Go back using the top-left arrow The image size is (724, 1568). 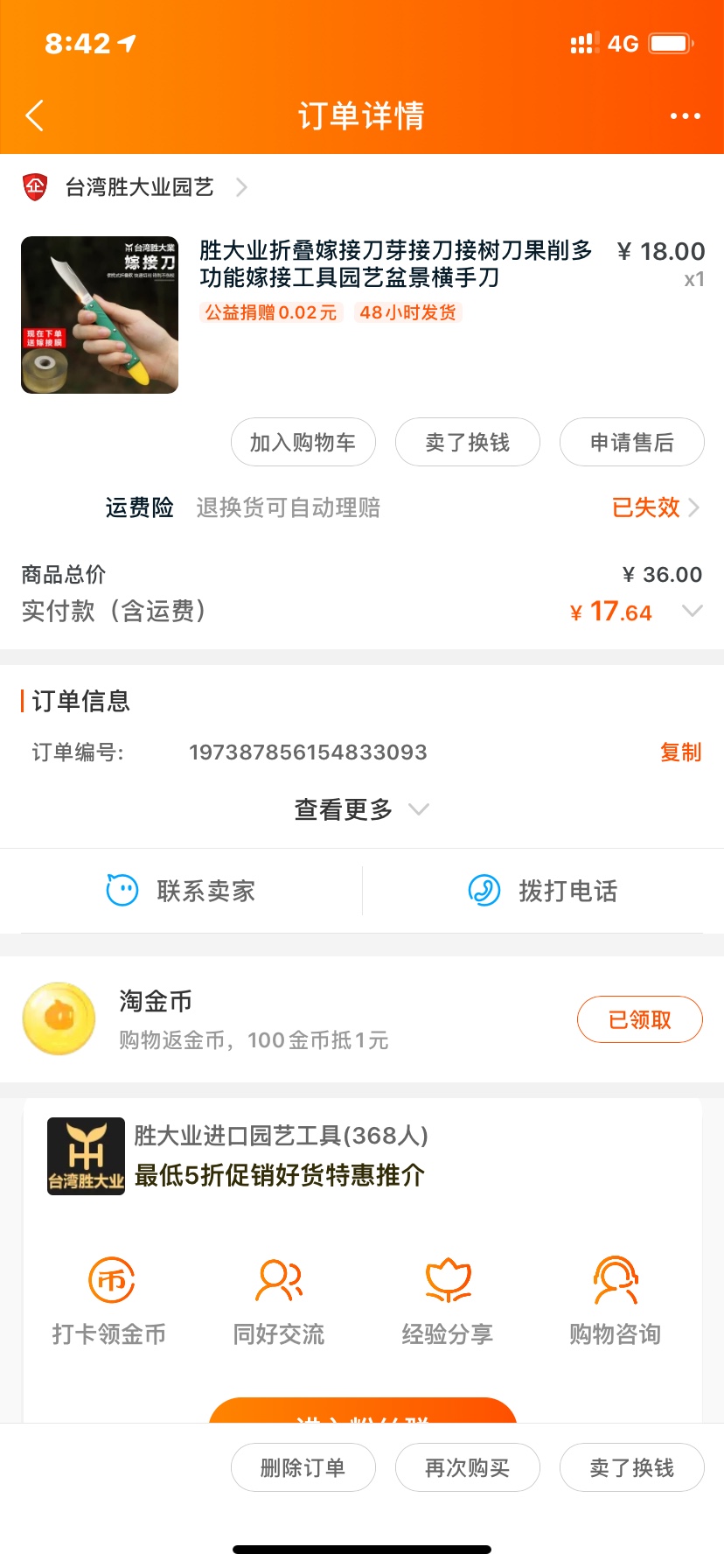point(35,115)
